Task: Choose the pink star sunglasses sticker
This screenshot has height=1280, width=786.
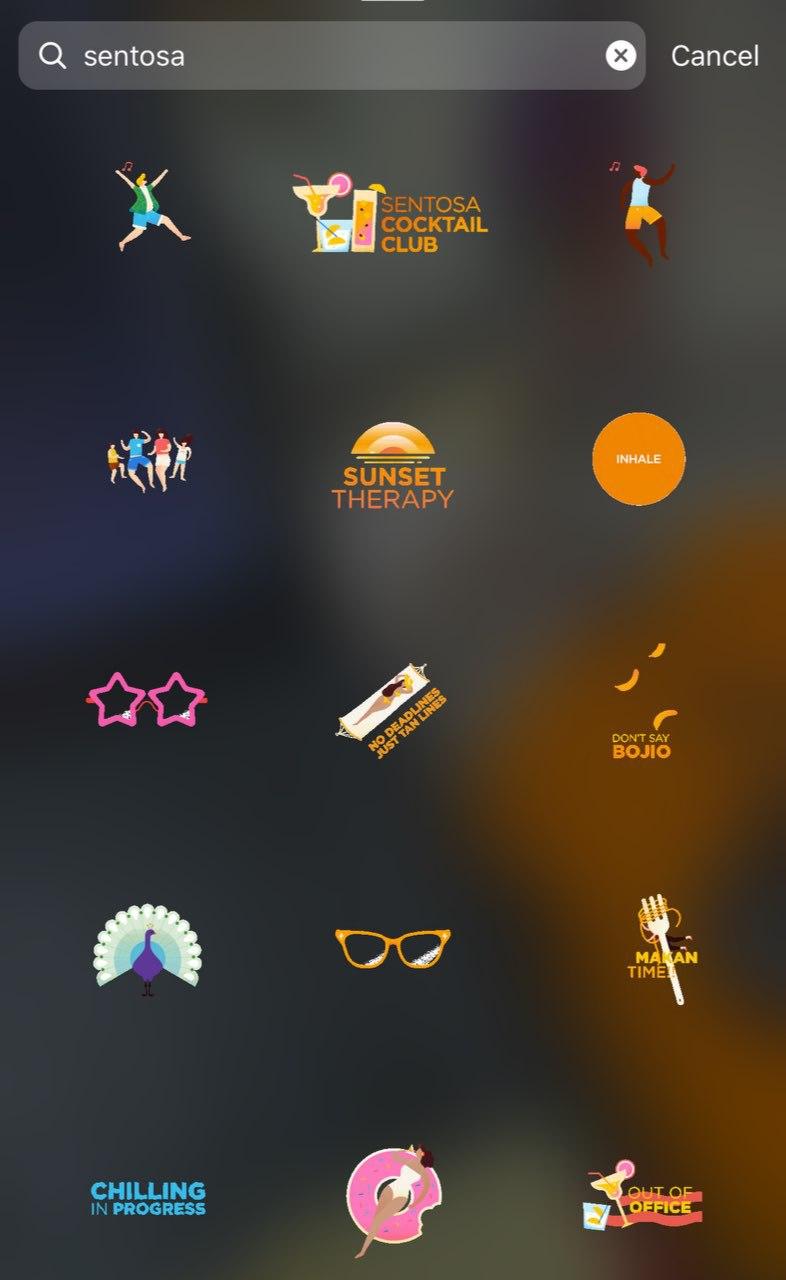Action: click(146, 698)
